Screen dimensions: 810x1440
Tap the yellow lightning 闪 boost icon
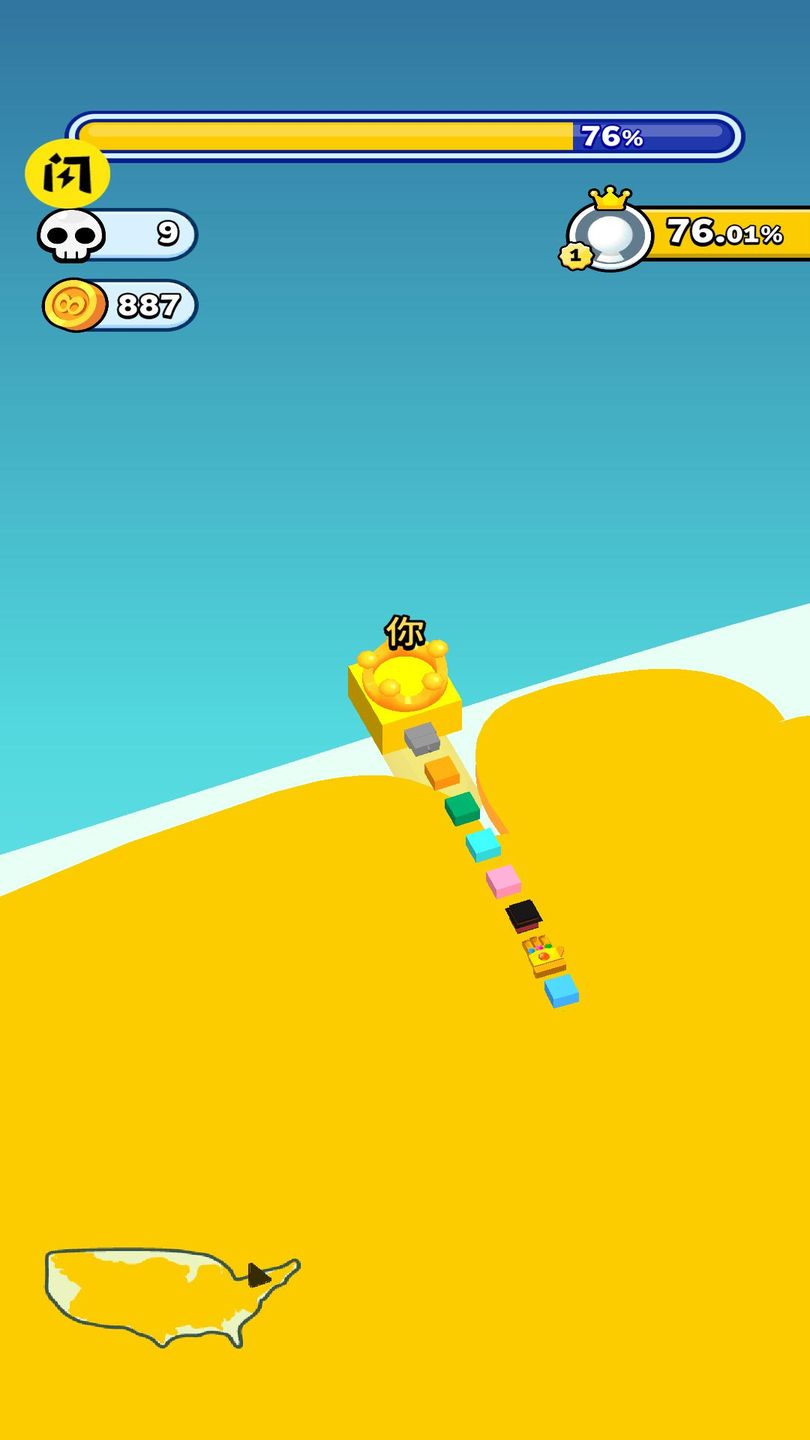point(67,174)
